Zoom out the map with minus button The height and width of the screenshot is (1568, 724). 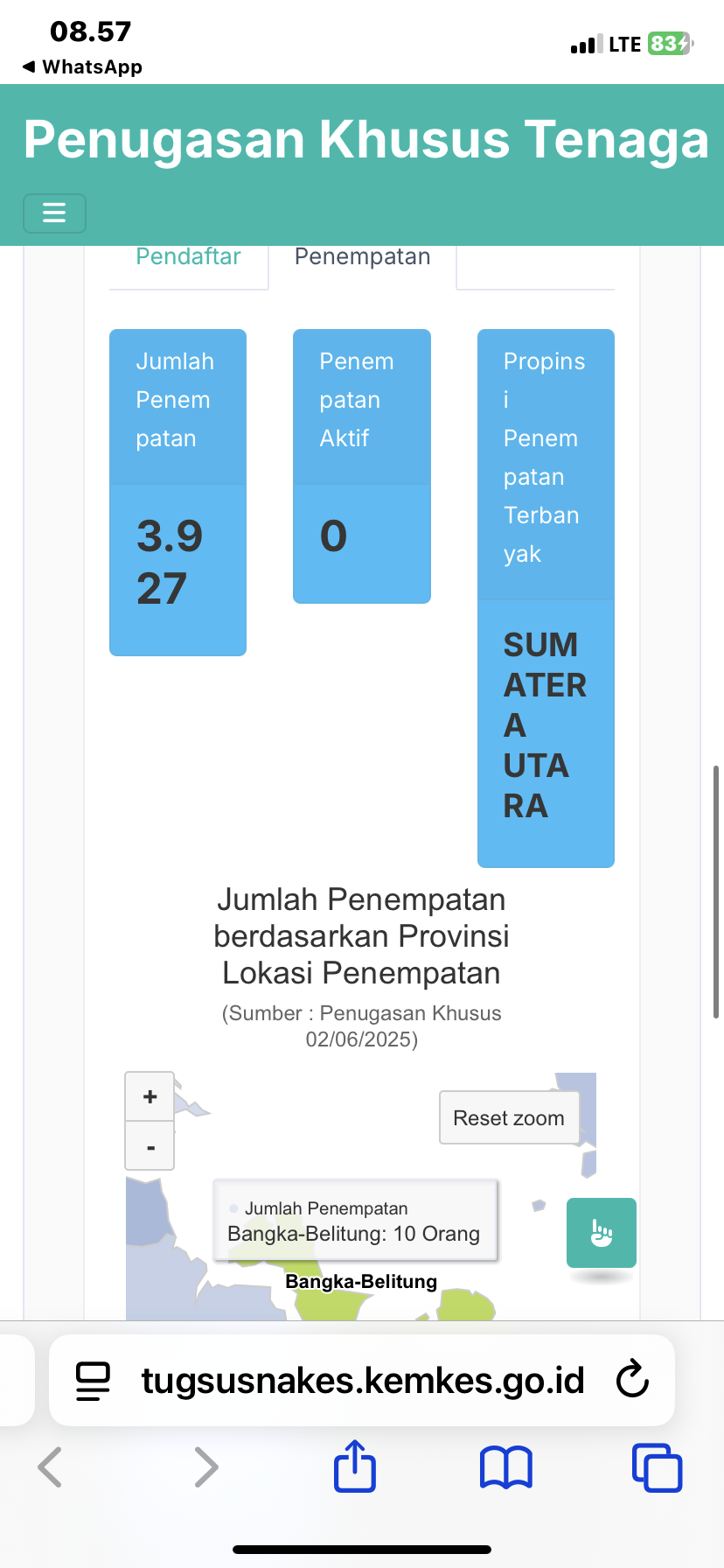150,1146
